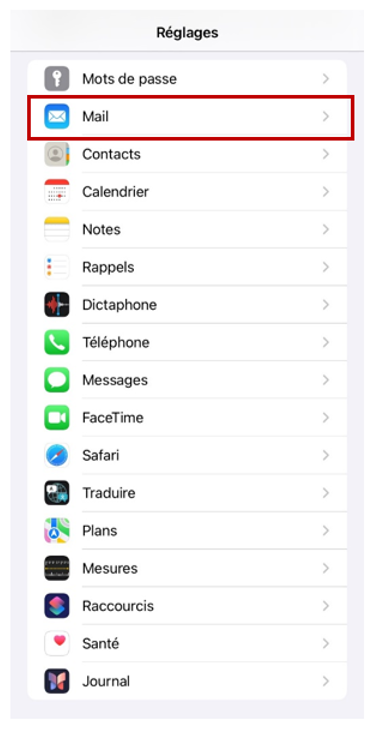Go to Messages settings
Viewport: 373px width, 733px height.
[x=187, y=380]
